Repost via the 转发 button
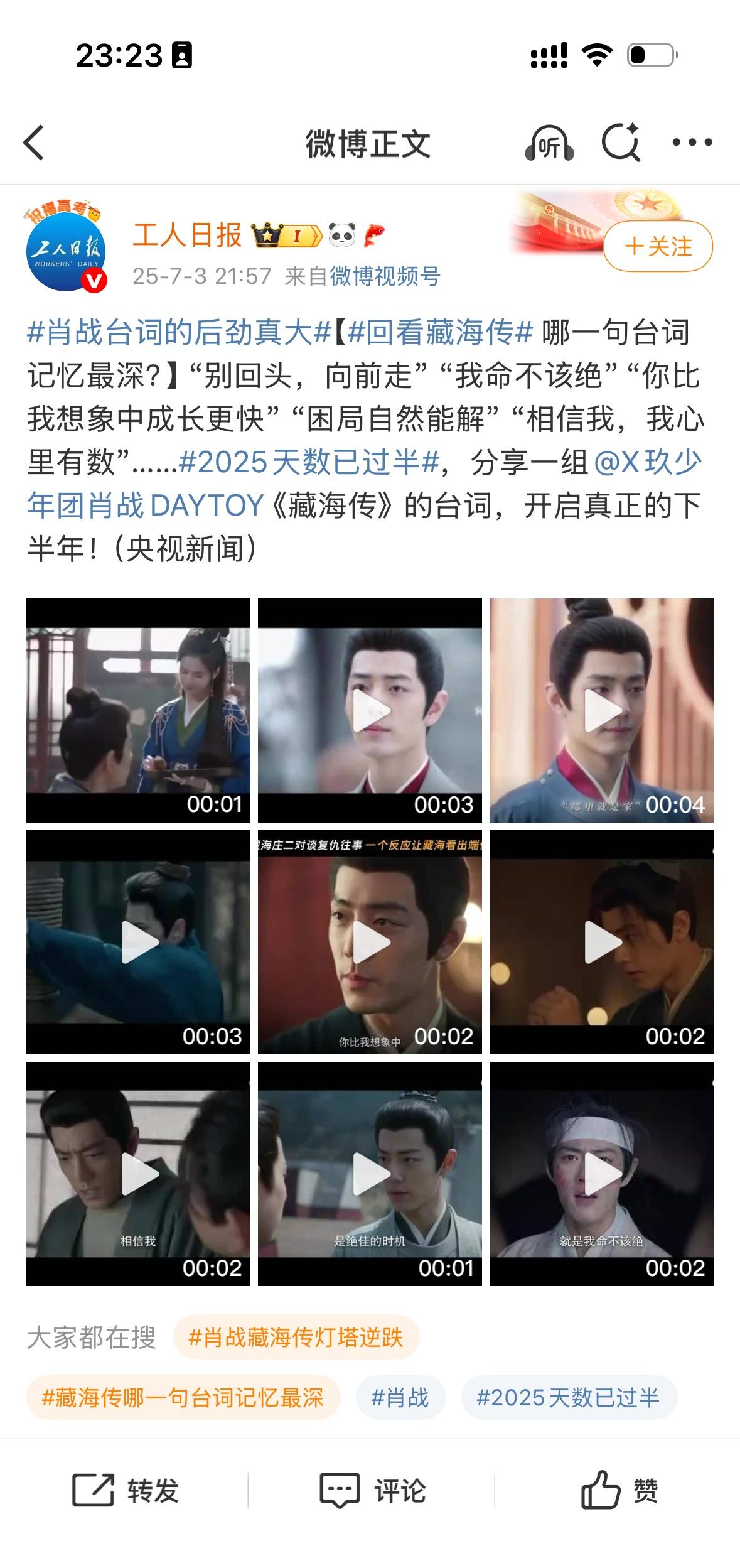The height and width of the screenshot is (1568, 740). point(126,1490)
